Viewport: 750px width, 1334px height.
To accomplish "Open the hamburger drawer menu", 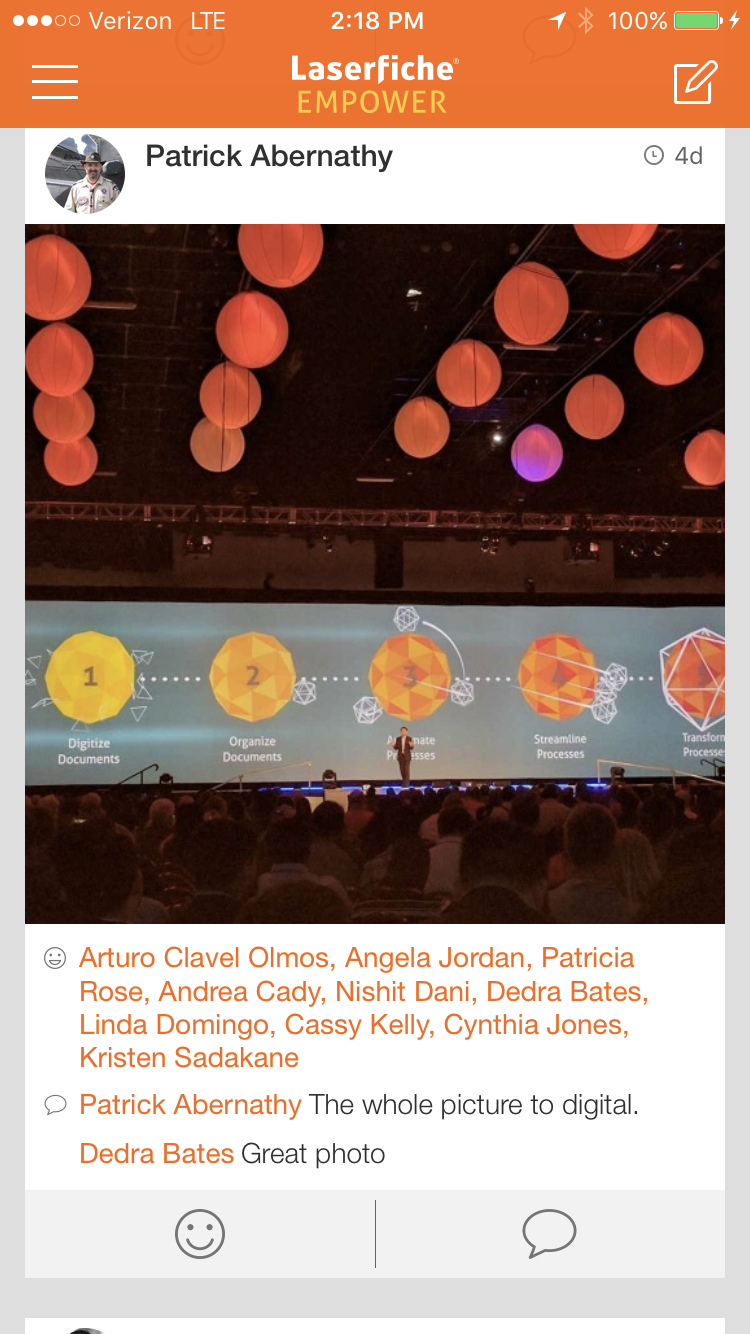I will [55, 82].
